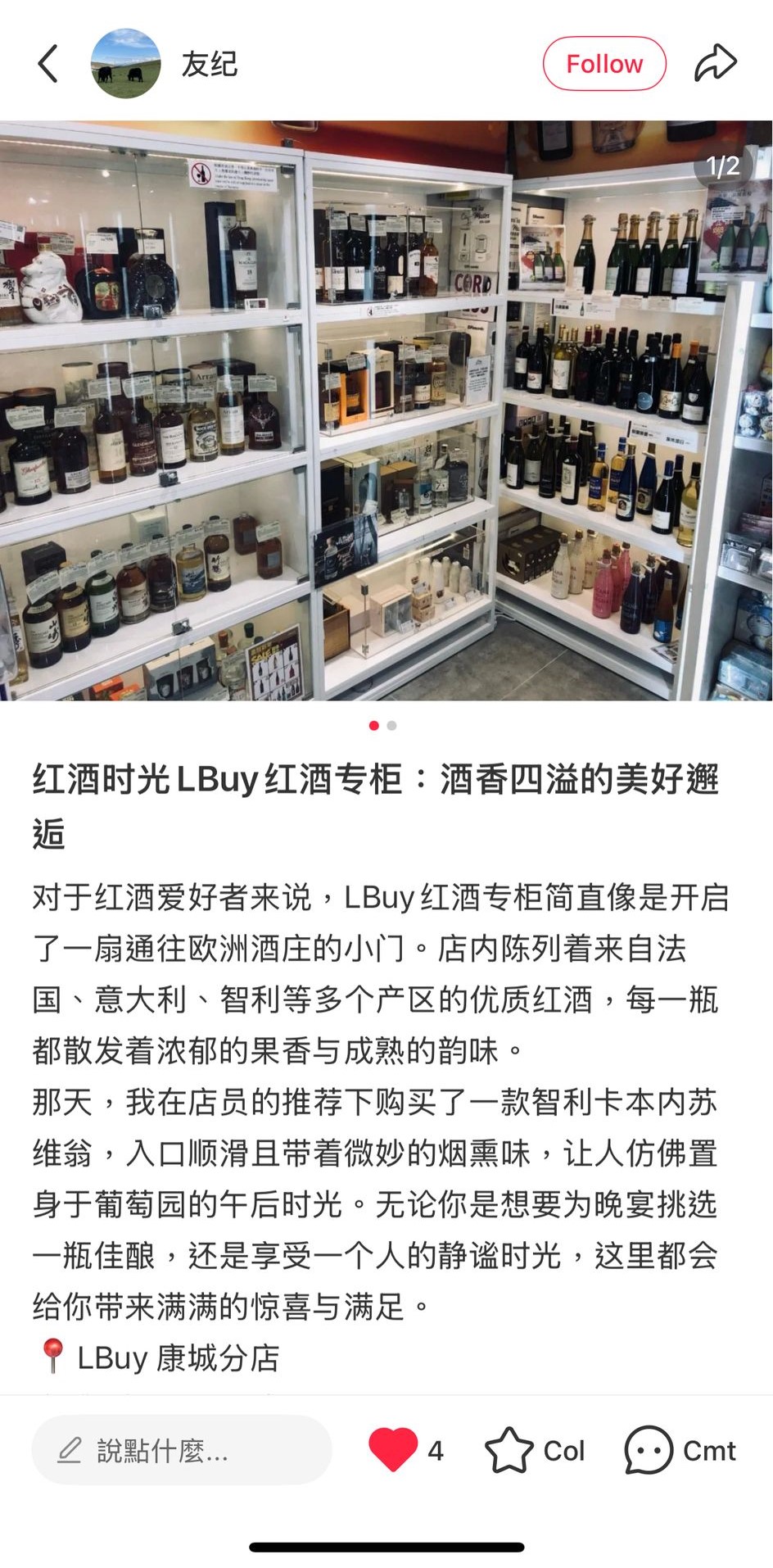Tap the 說點什麼 comment field

(x=181, y=1450)
